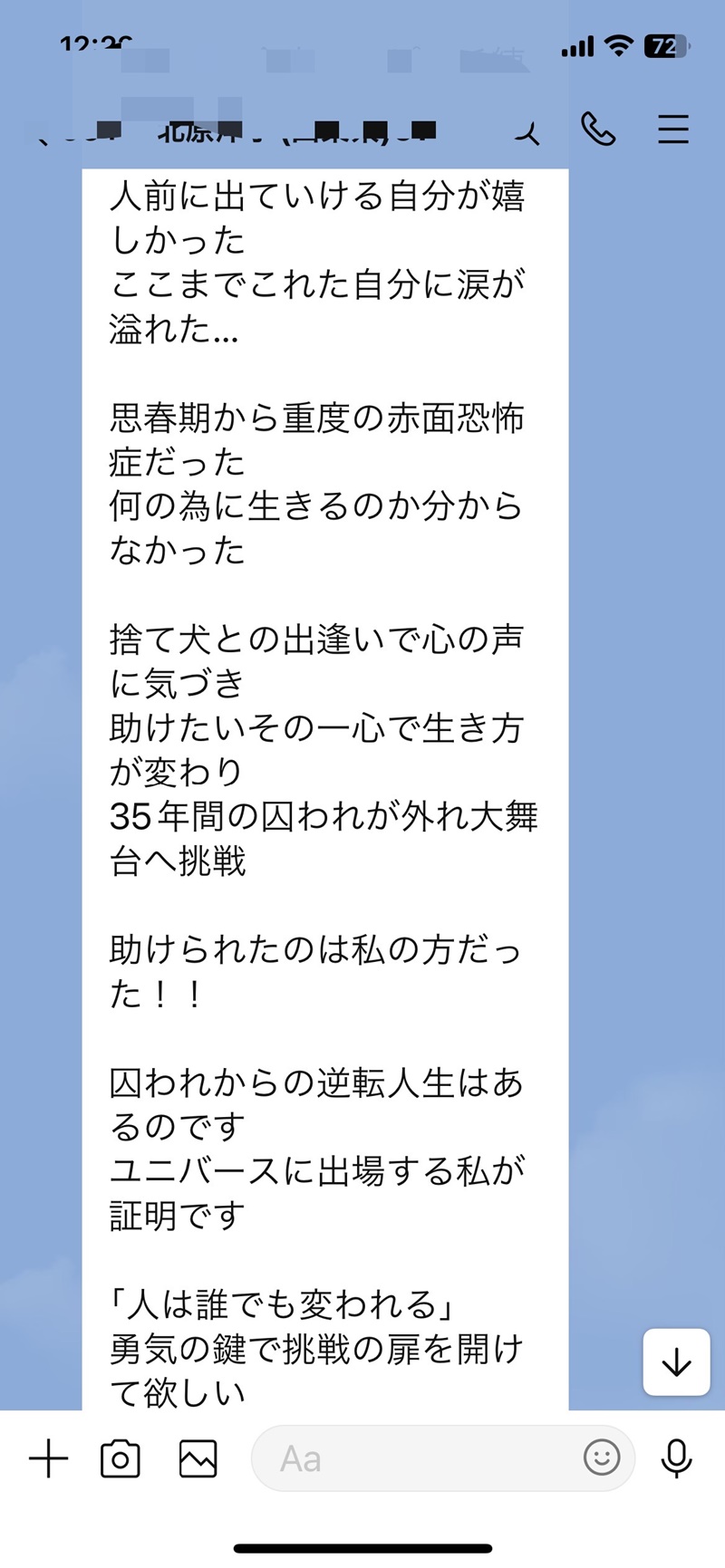Screen dimensions: 725x1568
Task: Start a voice call from the phone icon
Action: [x=598, y=130]
